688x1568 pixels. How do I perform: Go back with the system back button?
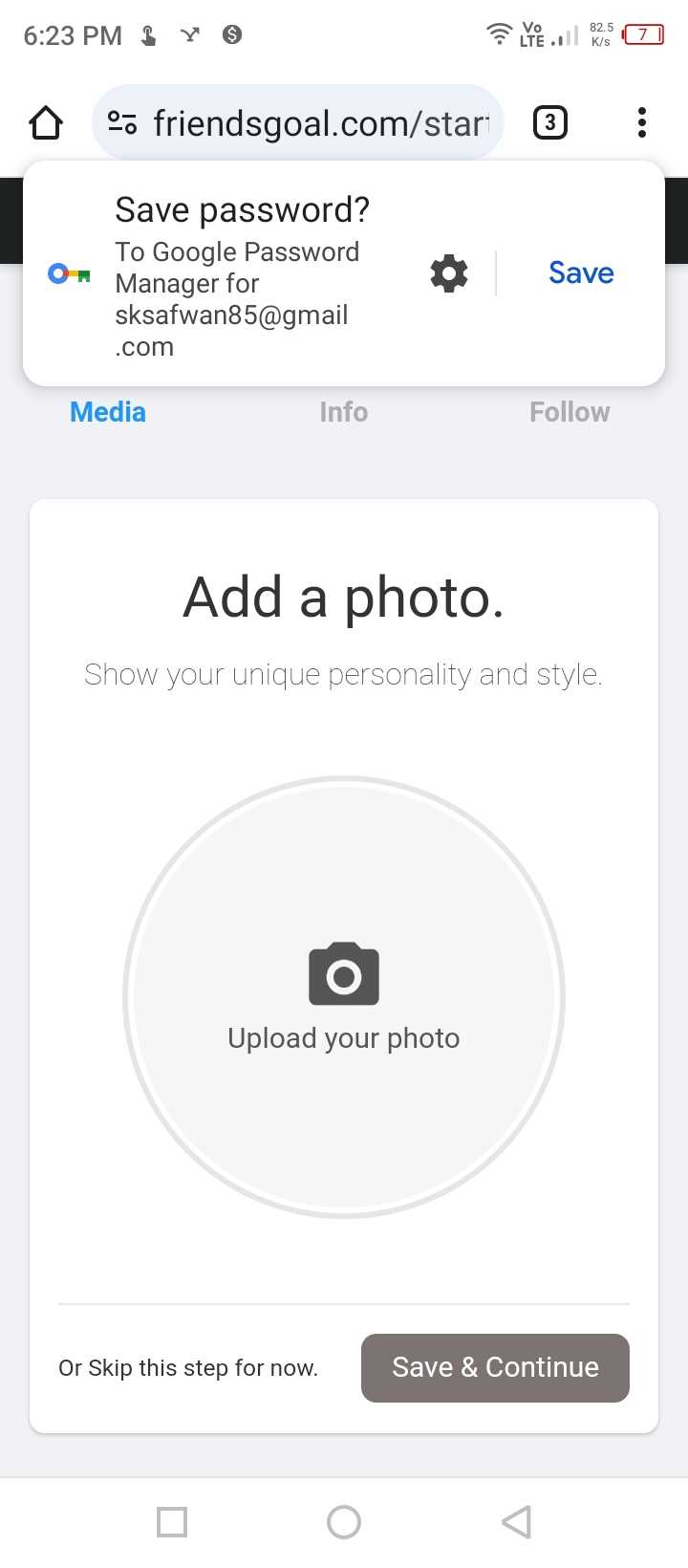click(x=516, y=1521)
